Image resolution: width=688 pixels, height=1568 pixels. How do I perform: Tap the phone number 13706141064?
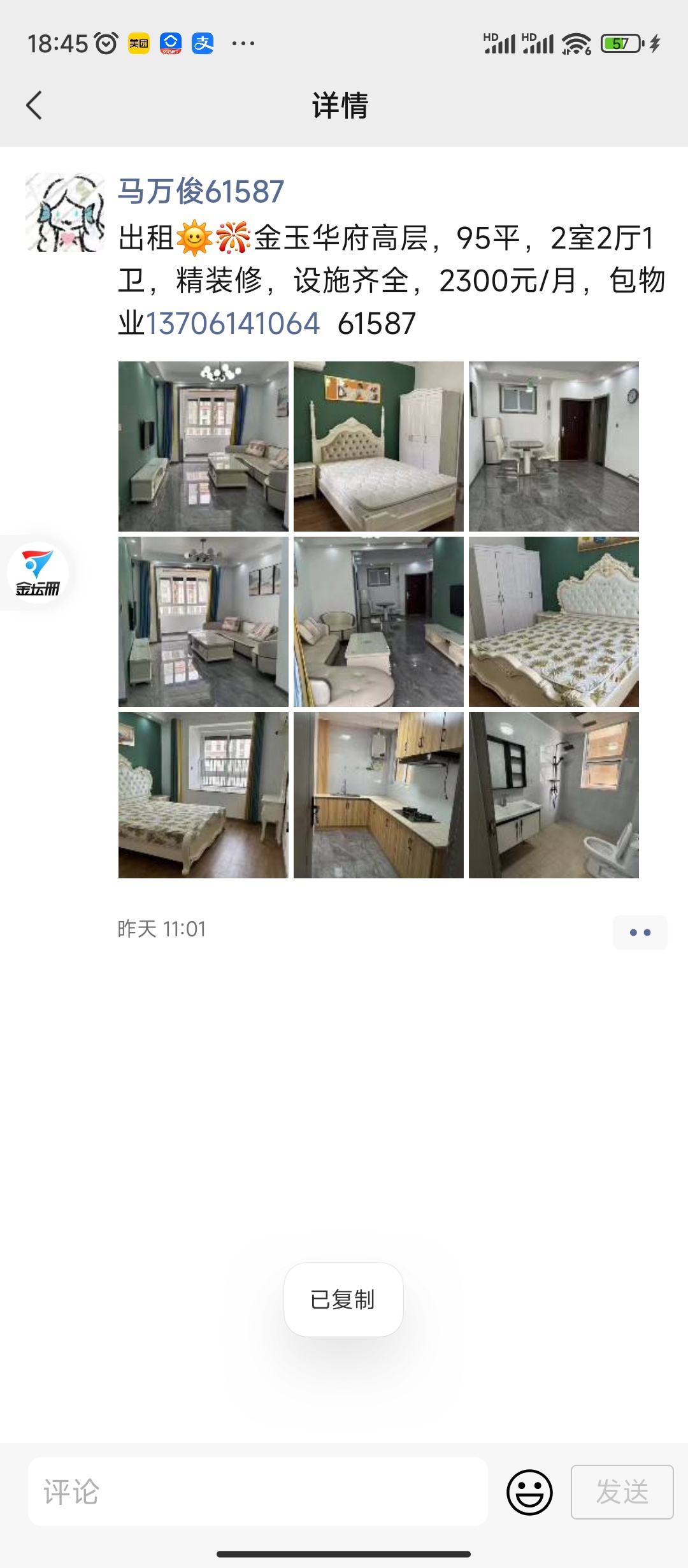[233, 323]
